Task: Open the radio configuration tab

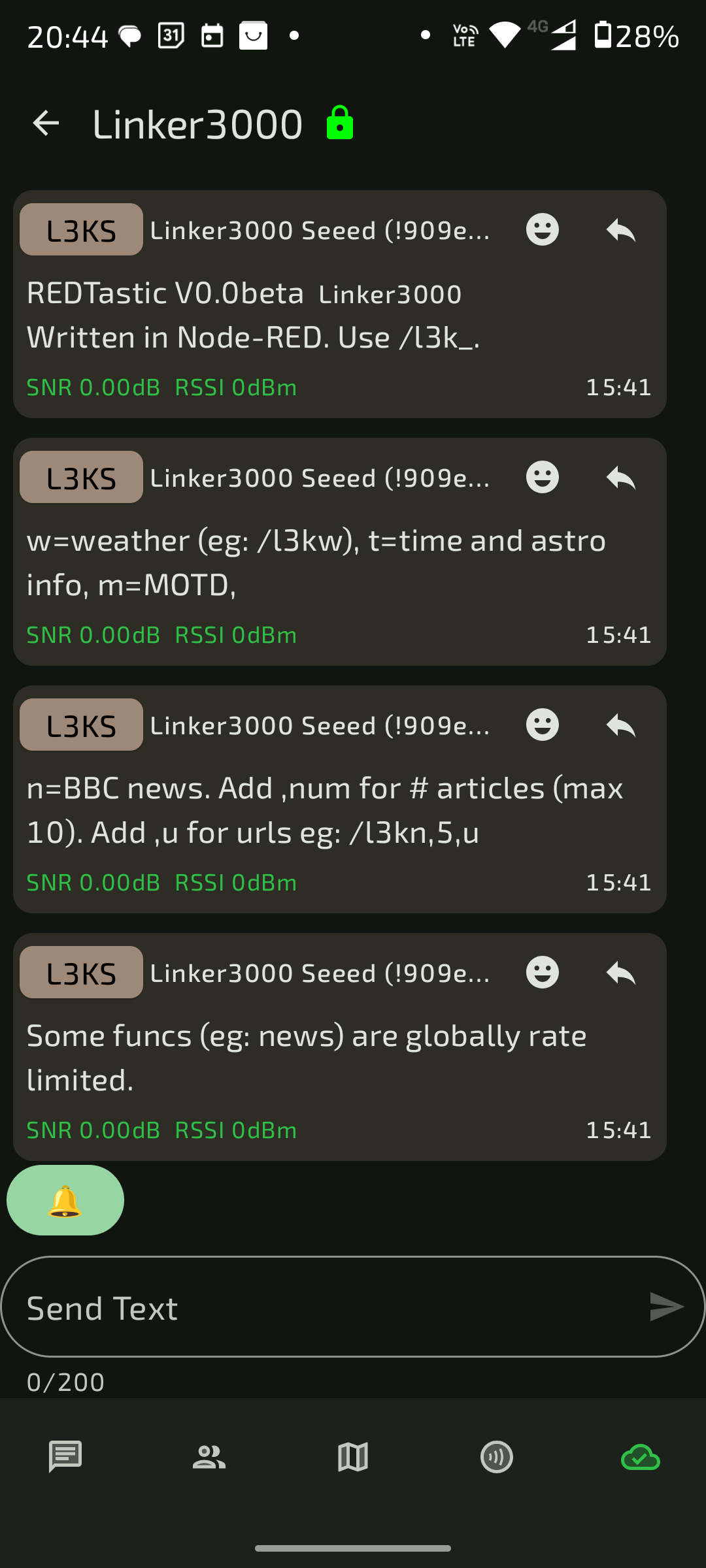Action: [x=497, y=1456]
